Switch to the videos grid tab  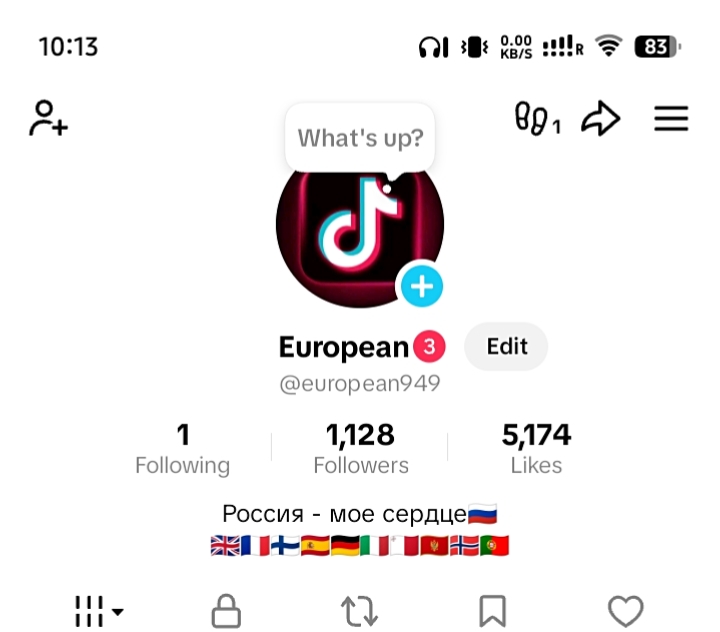(98, 611)
